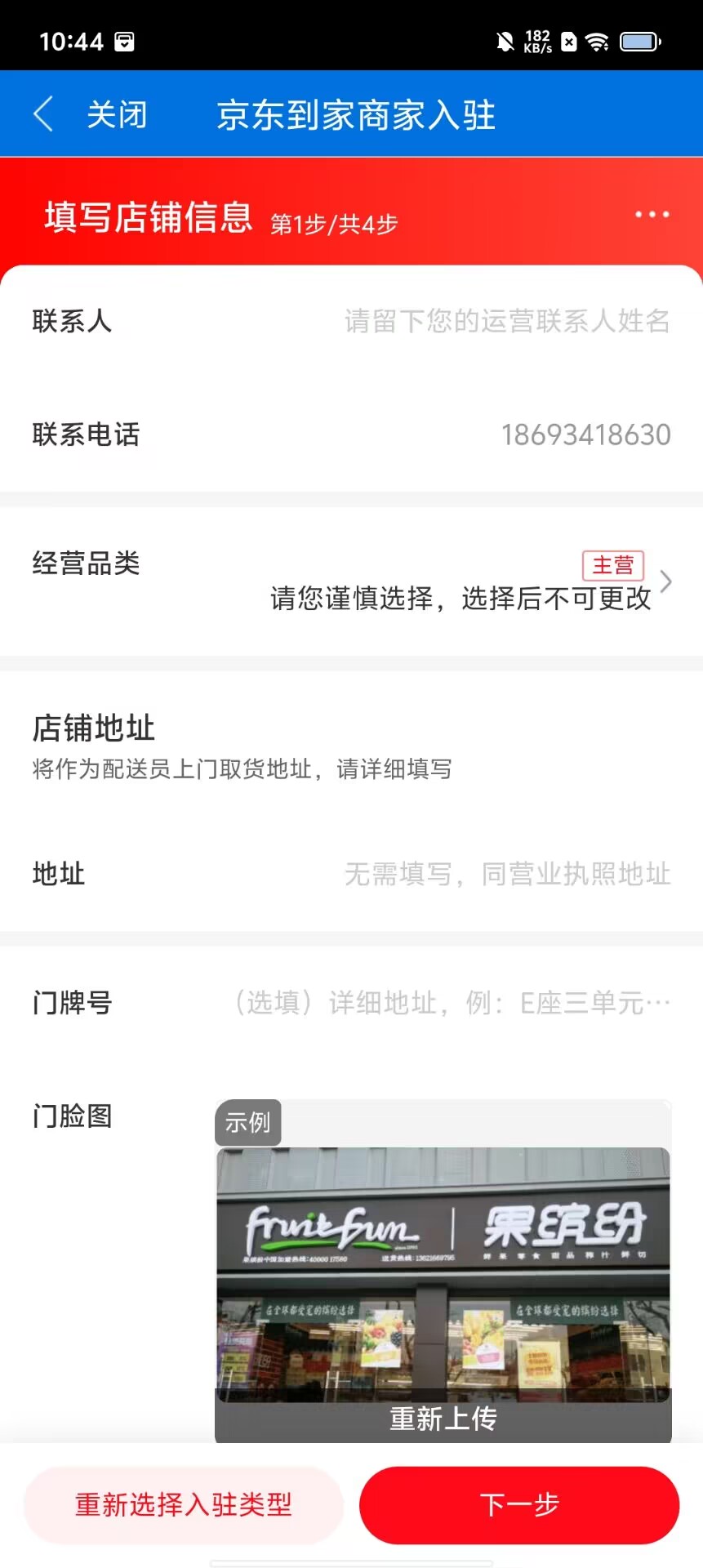Enter name in 联系人 field
The width and height of the screenshot is (703, 1568).
tap(506, 322)
